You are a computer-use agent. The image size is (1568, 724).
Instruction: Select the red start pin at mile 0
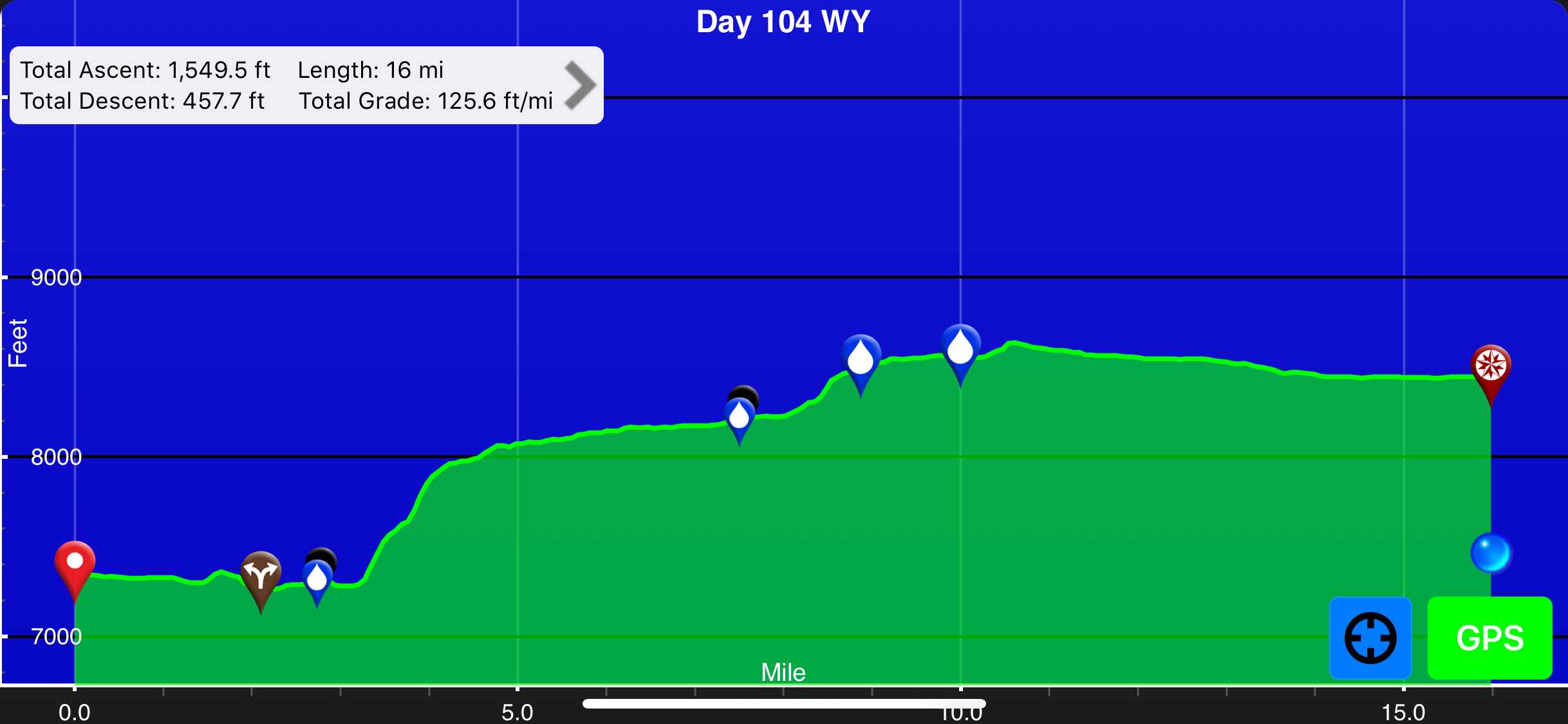(x=75, y=564)
